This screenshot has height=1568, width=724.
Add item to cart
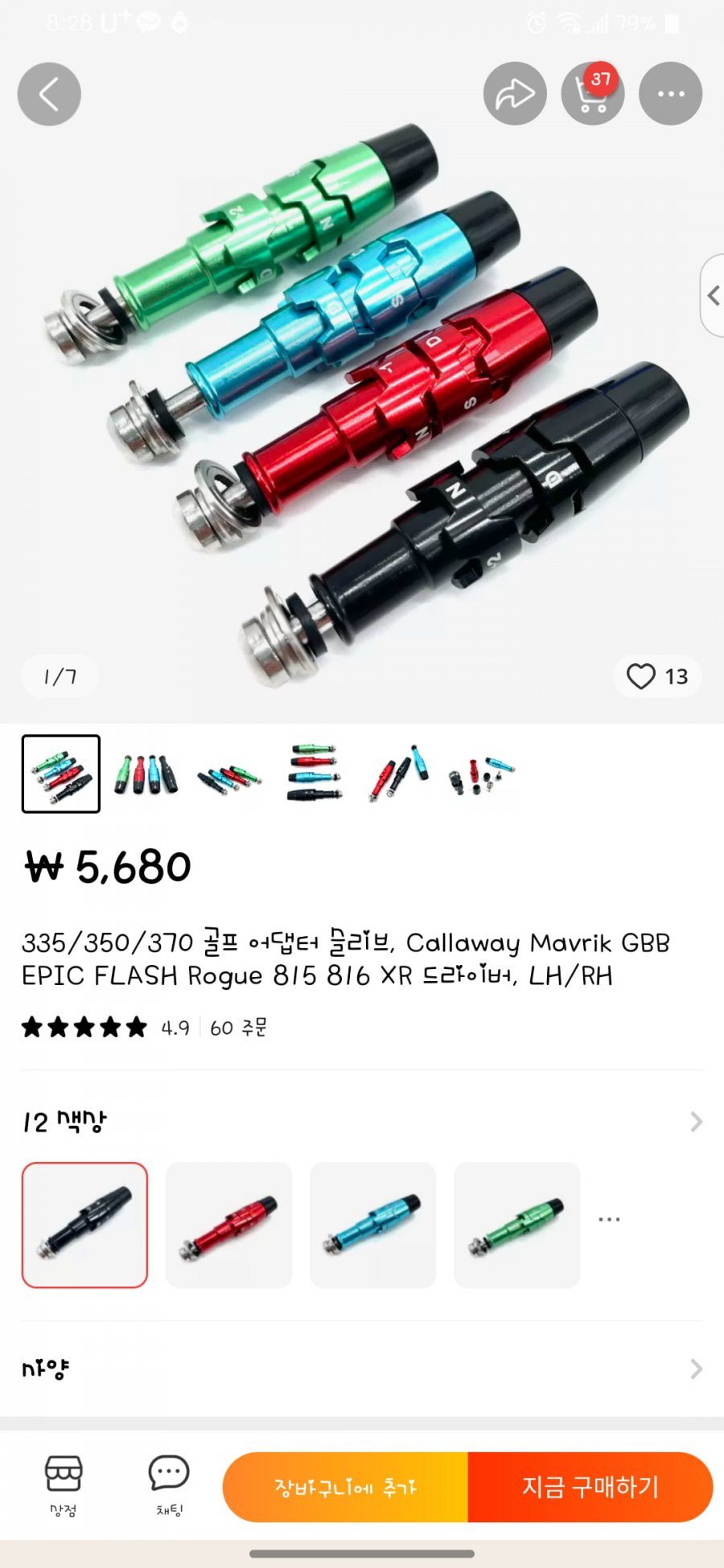click(x=345, y=1487)
